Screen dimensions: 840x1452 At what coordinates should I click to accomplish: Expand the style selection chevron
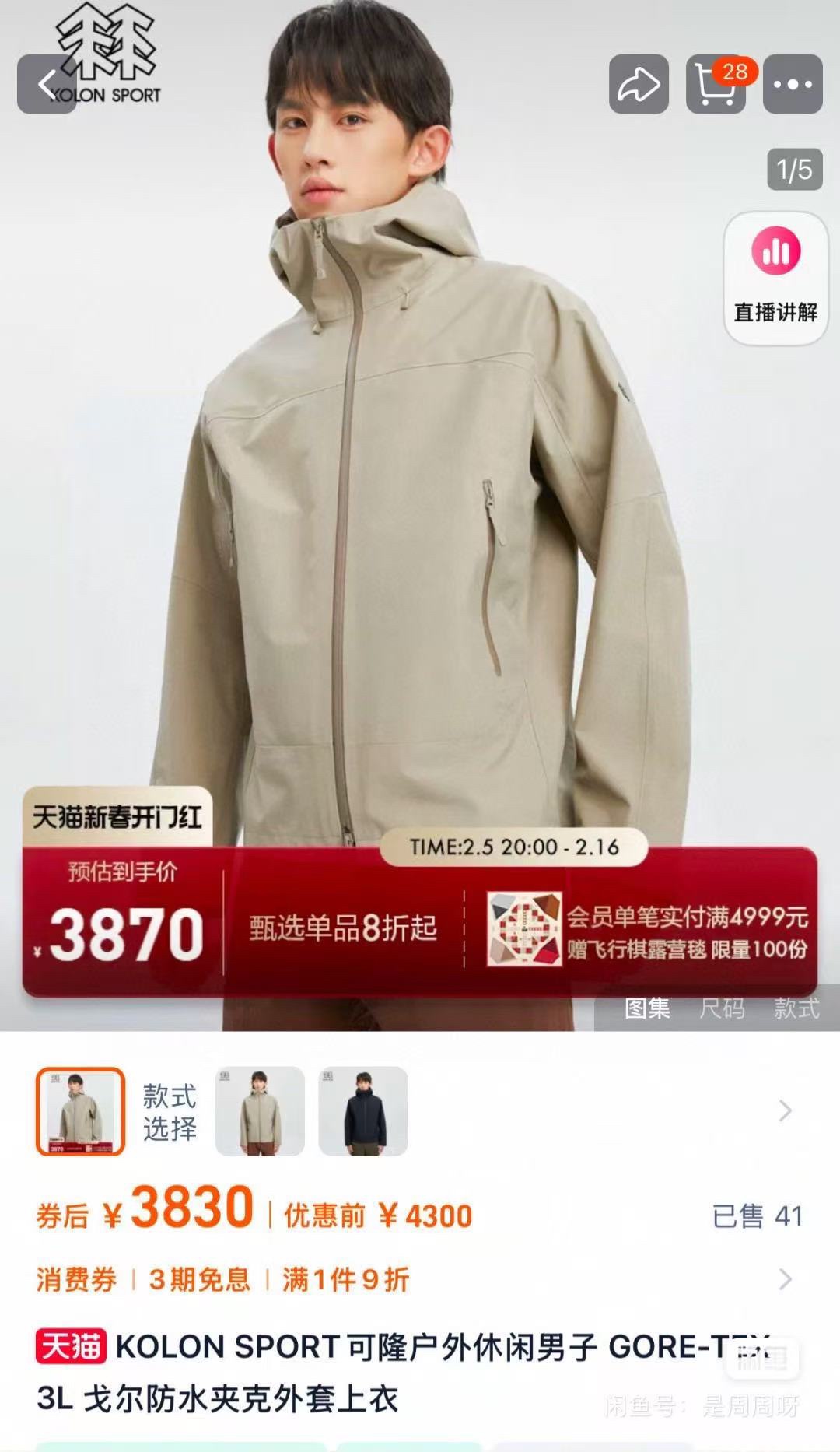pos(786,1111)
